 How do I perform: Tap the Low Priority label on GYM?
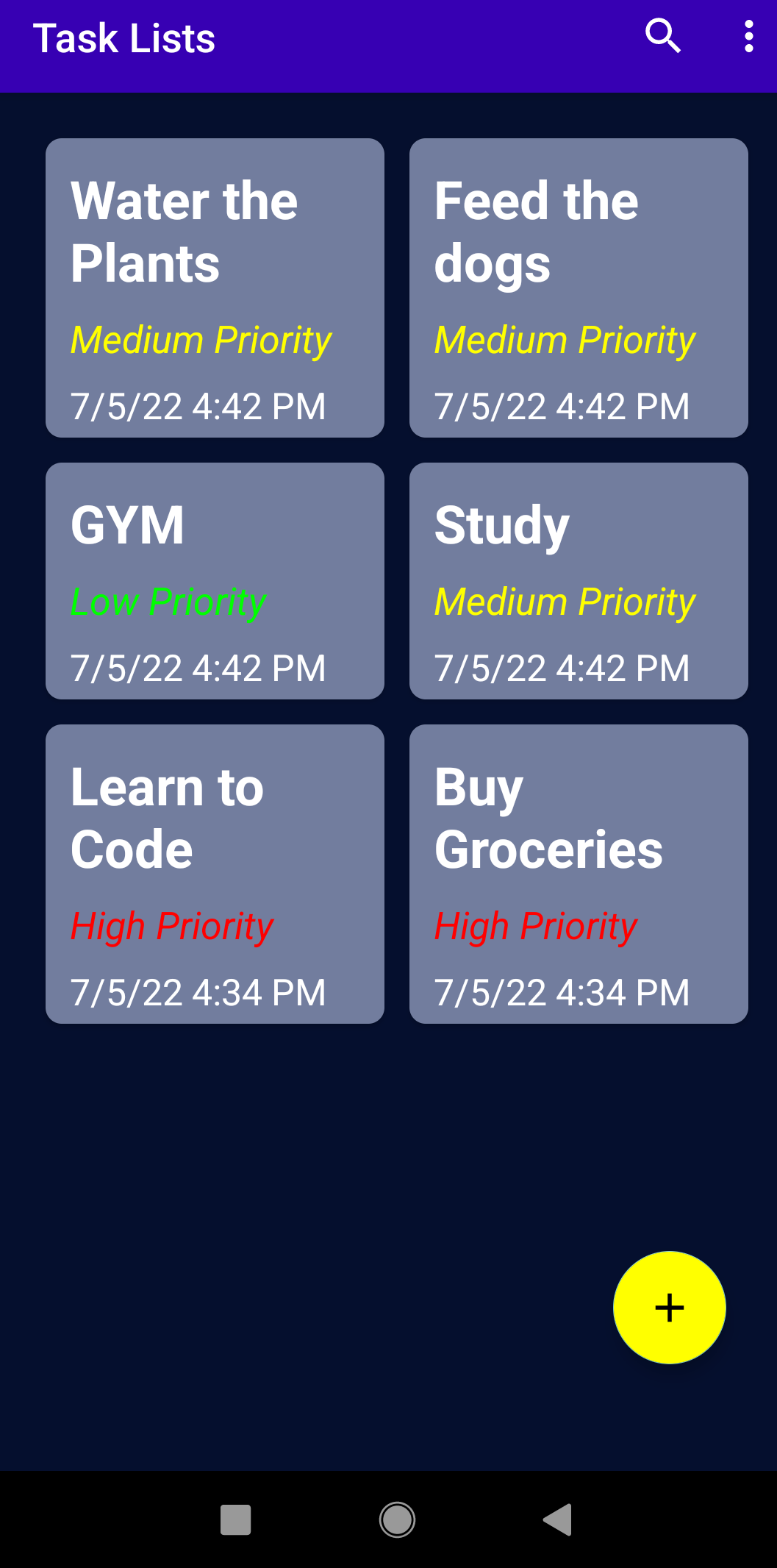[168, 601]
